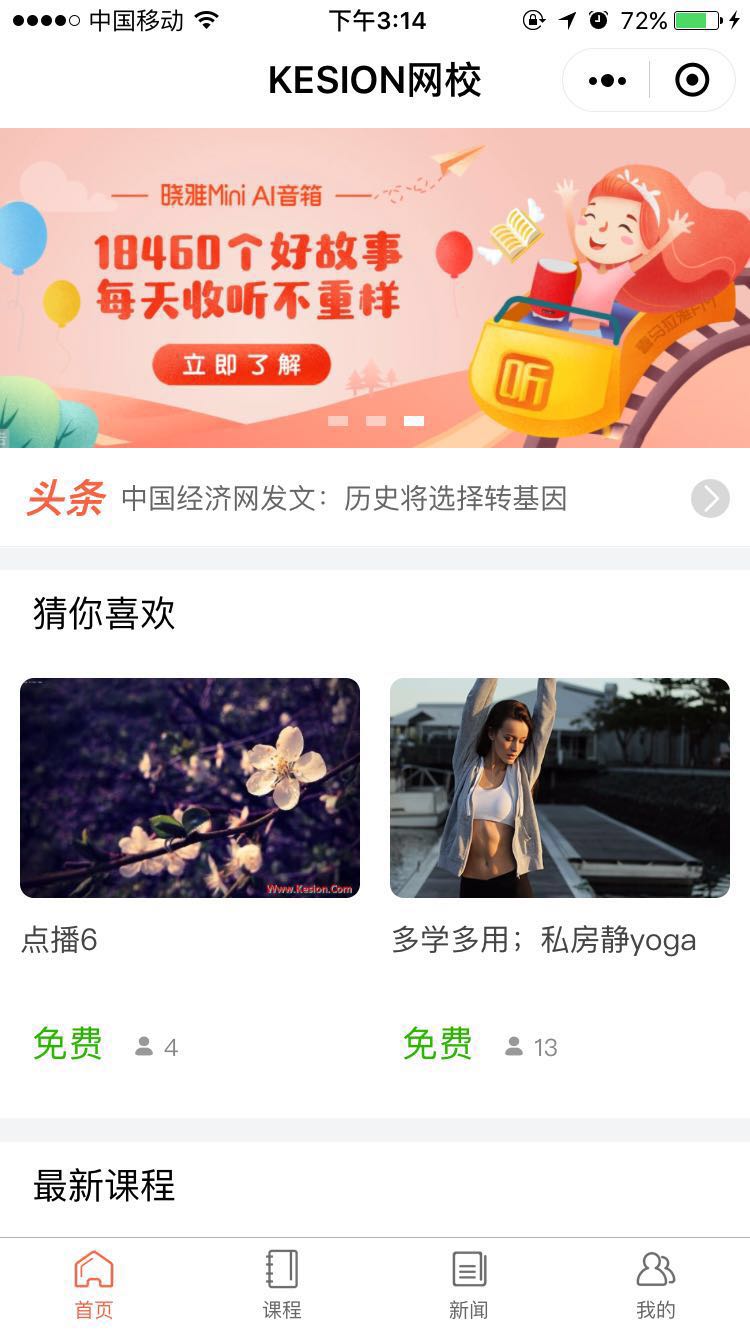Expand the 头条 headline with the arrow chevron
This screenshot has width=750, height=1334.
click(x=711, y=499)
